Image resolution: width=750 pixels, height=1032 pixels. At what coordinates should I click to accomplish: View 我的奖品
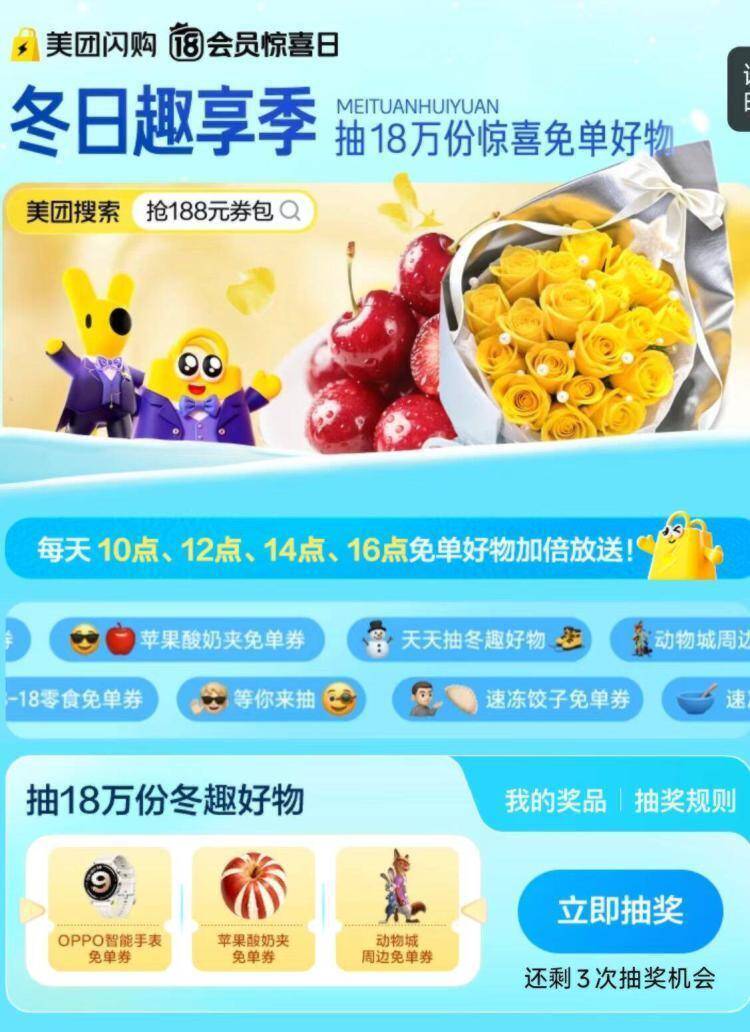(555, 800)
